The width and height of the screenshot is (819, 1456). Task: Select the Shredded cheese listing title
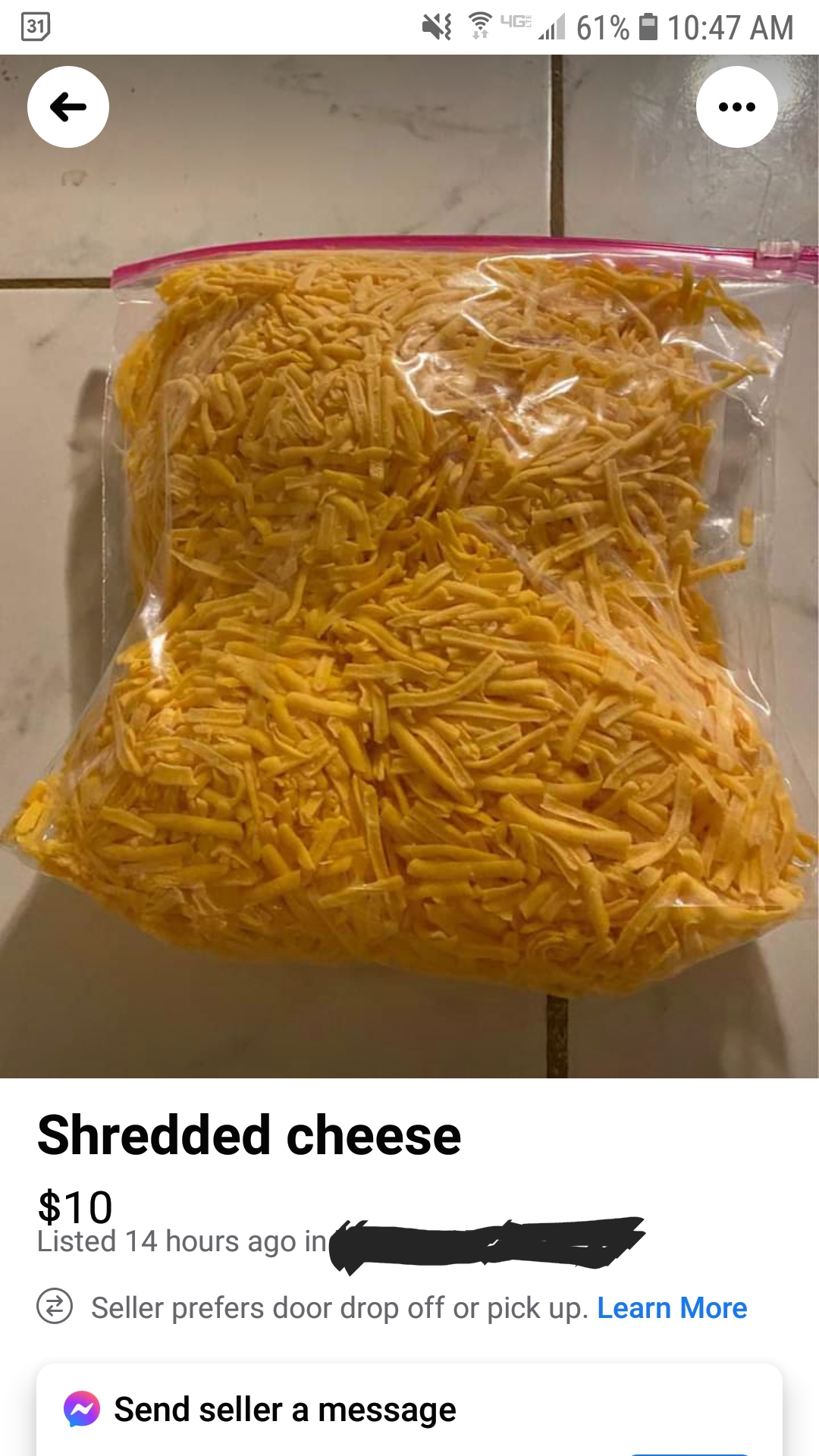pyautogui.click(x=249, y=1135)
